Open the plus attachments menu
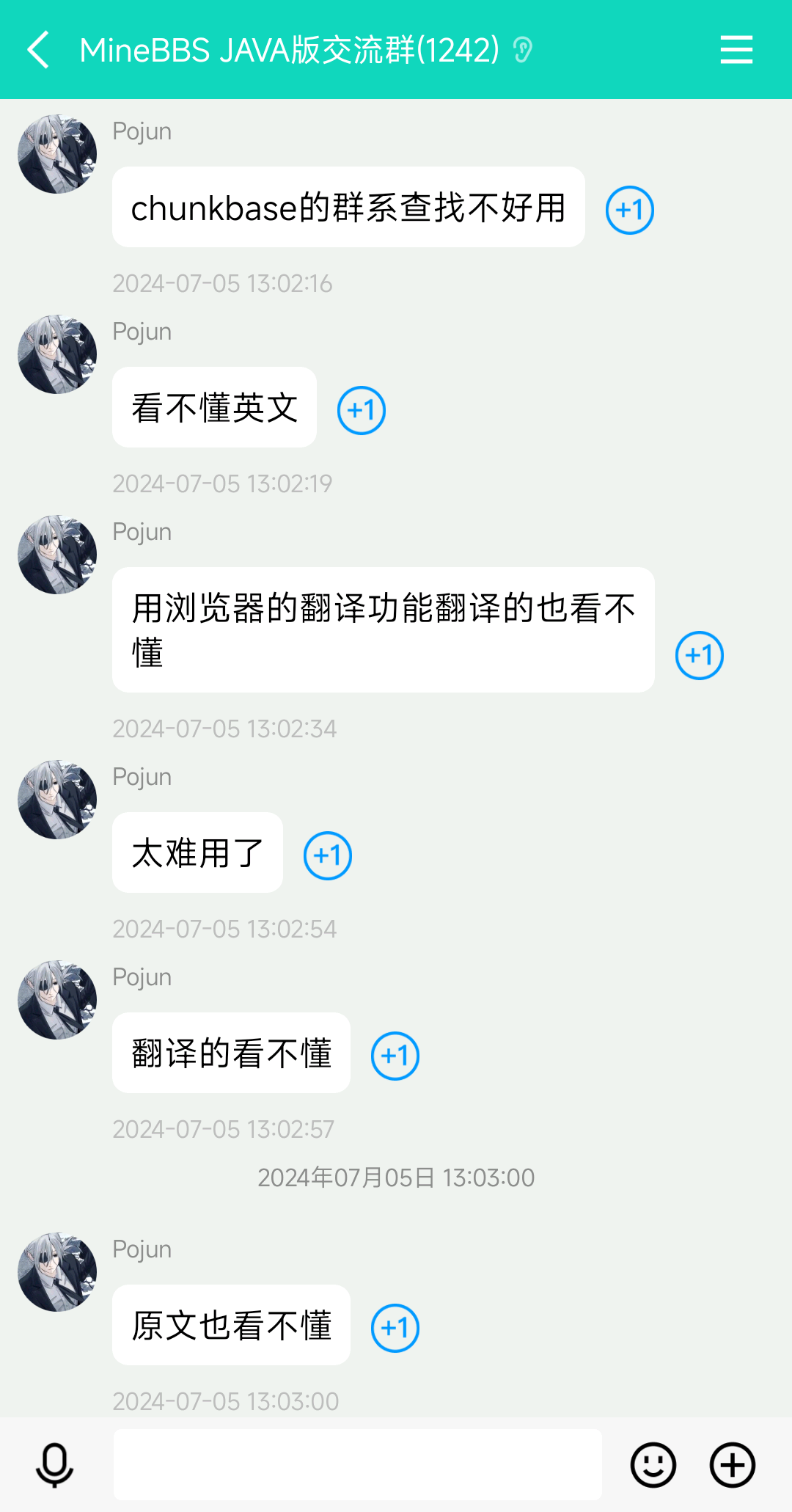 732,1465
